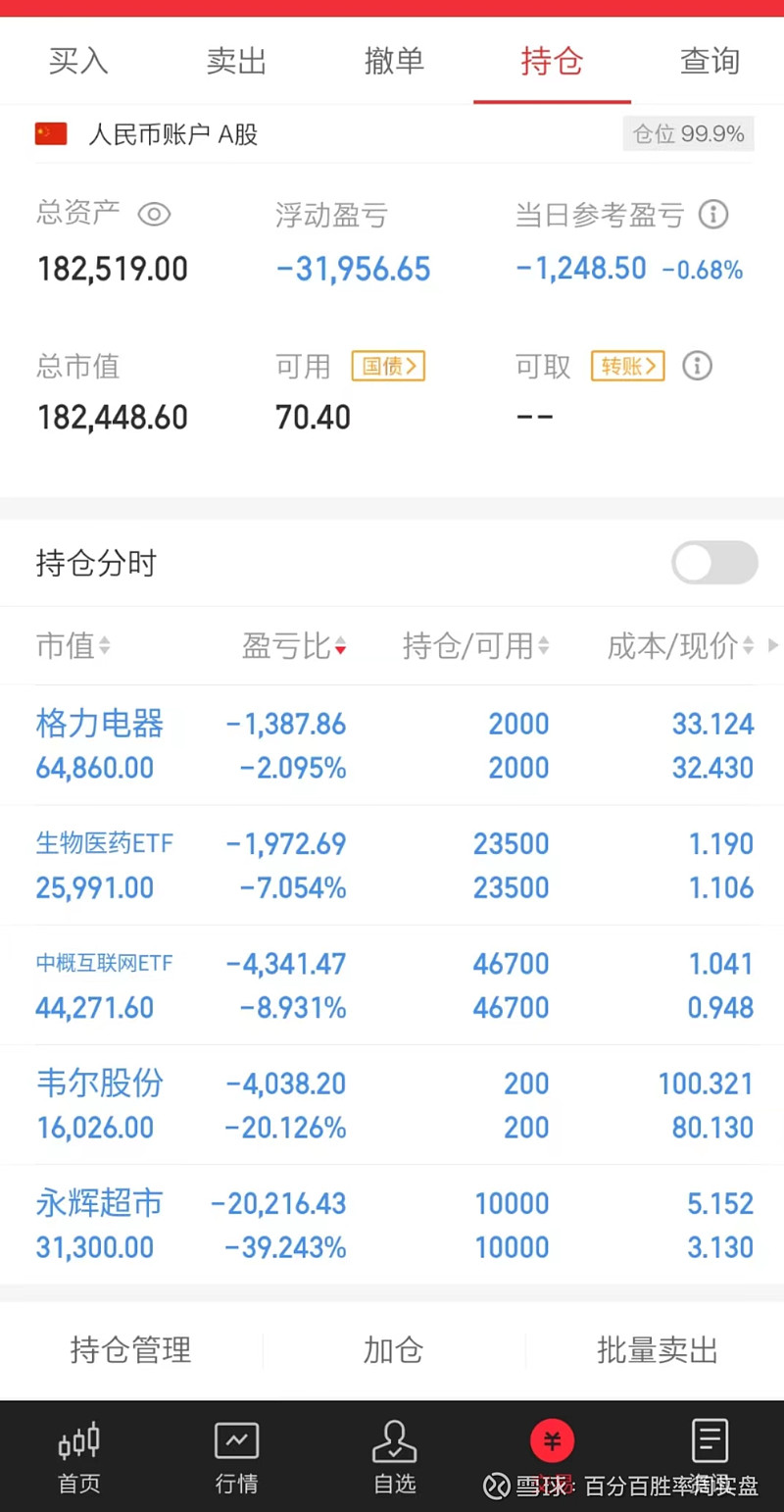784x1512 pixels.
Task: Tap 批量卖出
Action: click(658, 1350)
